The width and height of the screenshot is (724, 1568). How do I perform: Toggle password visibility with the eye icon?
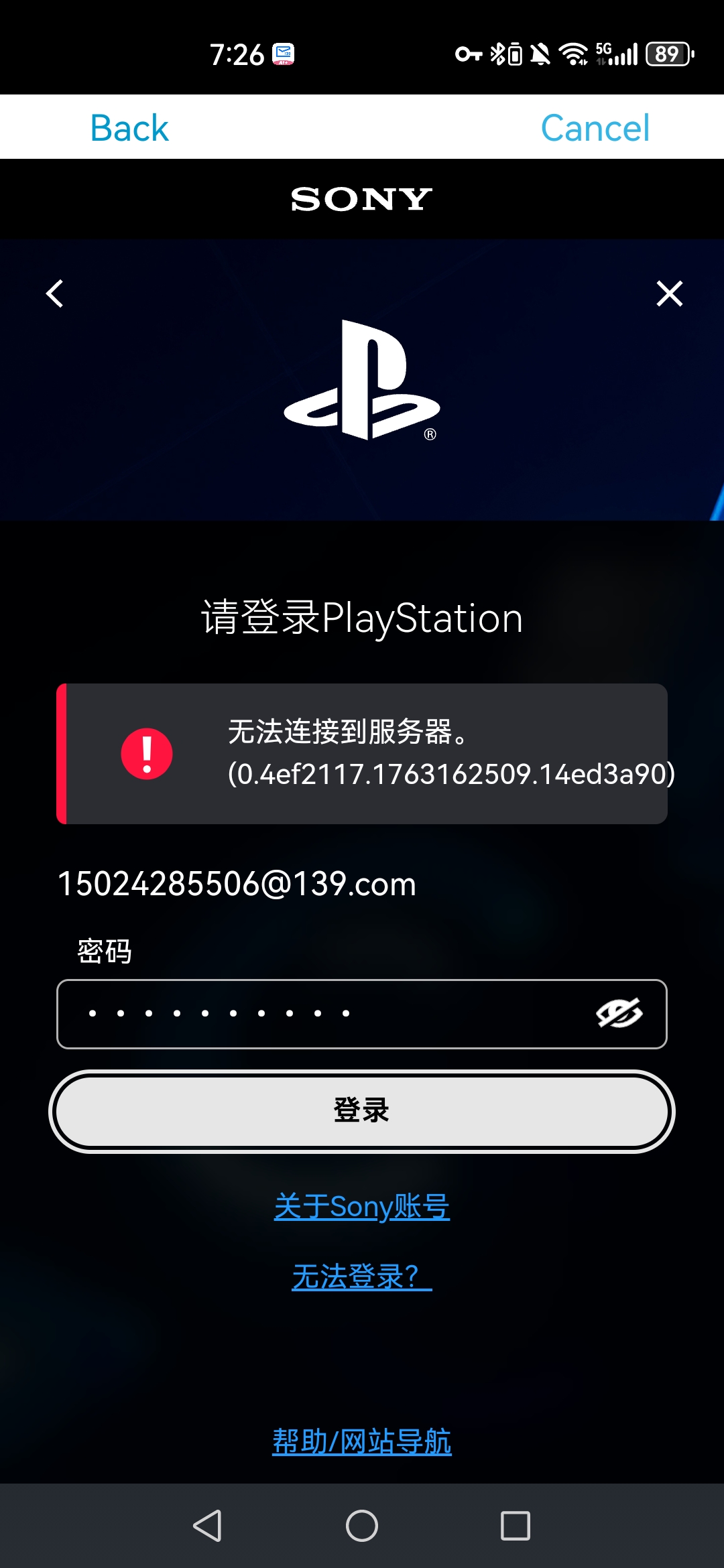click(619, 1013)
